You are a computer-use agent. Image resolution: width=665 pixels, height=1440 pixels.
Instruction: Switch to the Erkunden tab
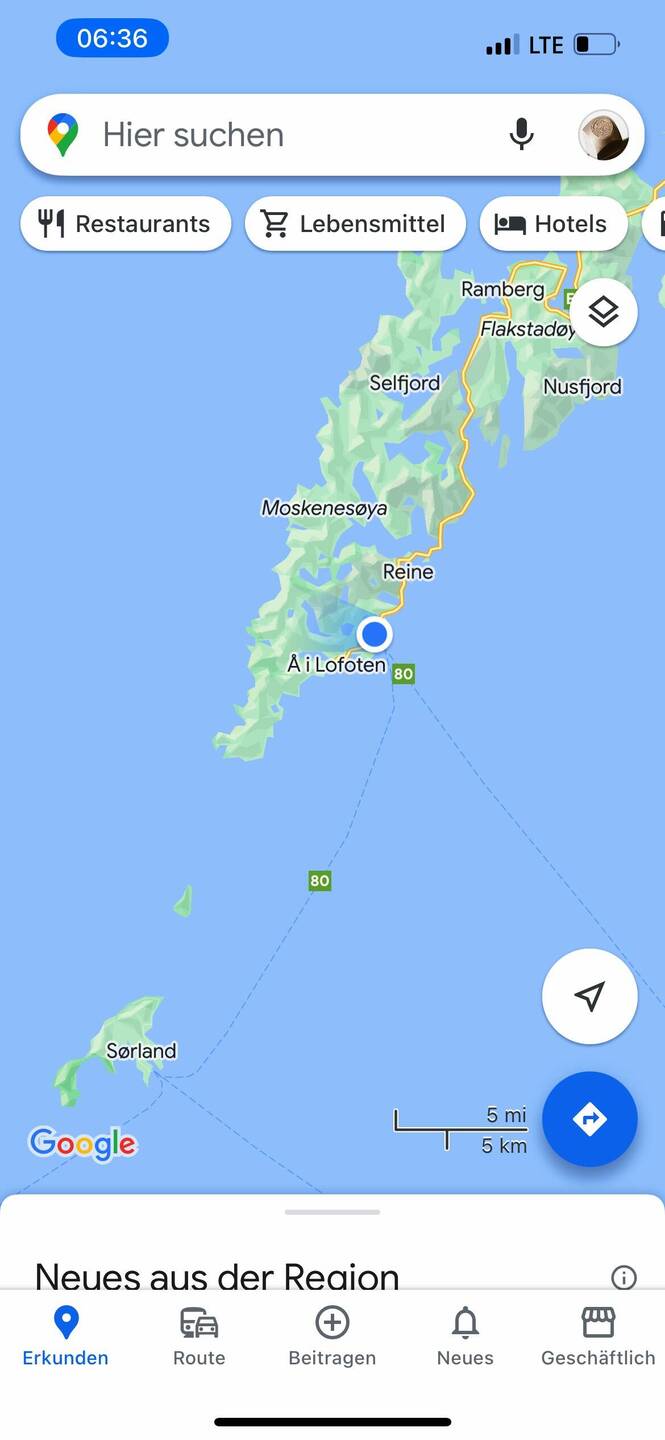tap(66, 1336)
